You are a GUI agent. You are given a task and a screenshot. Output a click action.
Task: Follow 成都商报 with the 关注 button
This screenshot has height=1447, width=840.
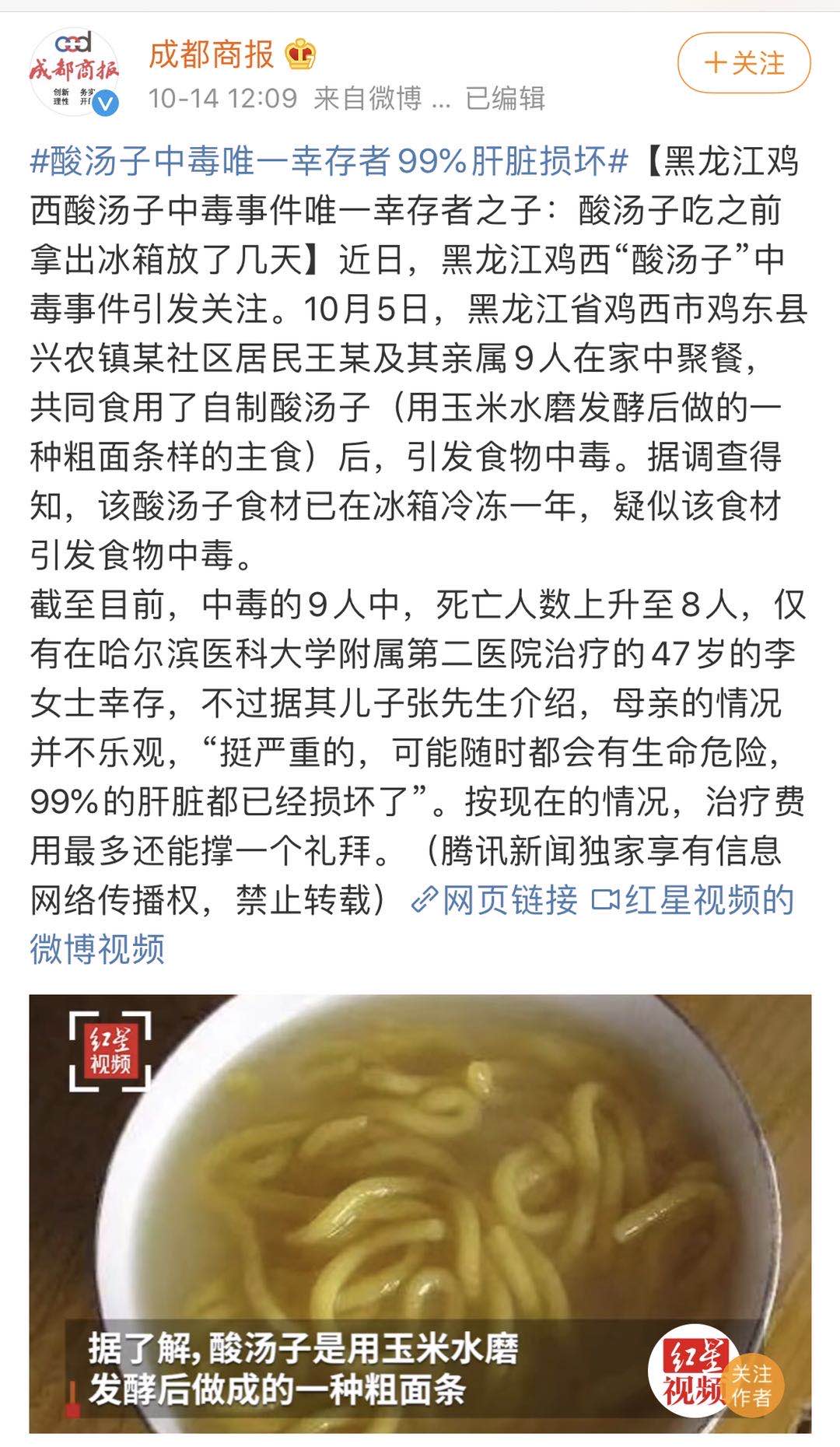pos(744,63)
